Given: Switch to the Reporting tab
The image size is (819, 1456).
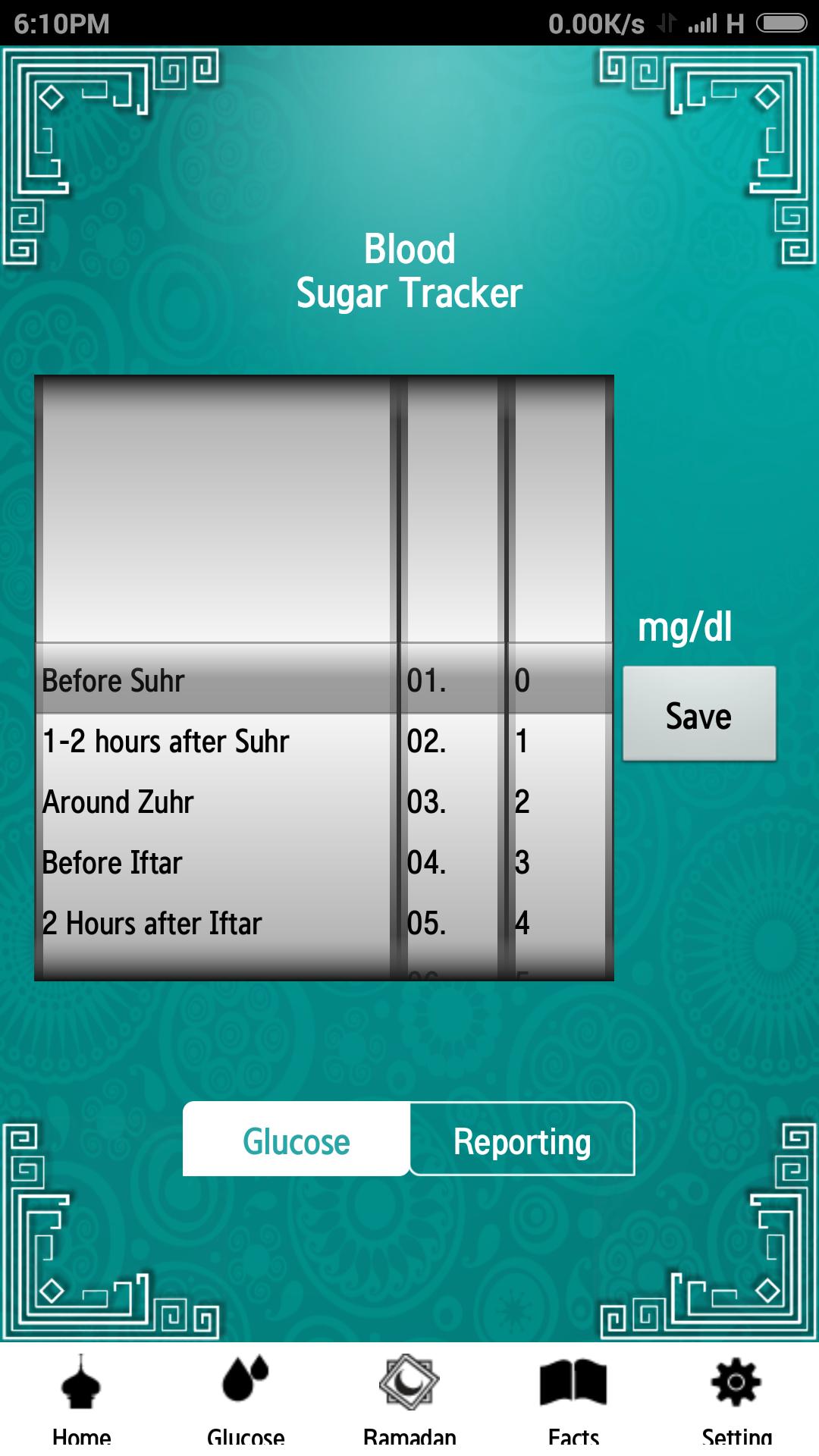Looking at the screenshot, I should tap(522, 1140).
